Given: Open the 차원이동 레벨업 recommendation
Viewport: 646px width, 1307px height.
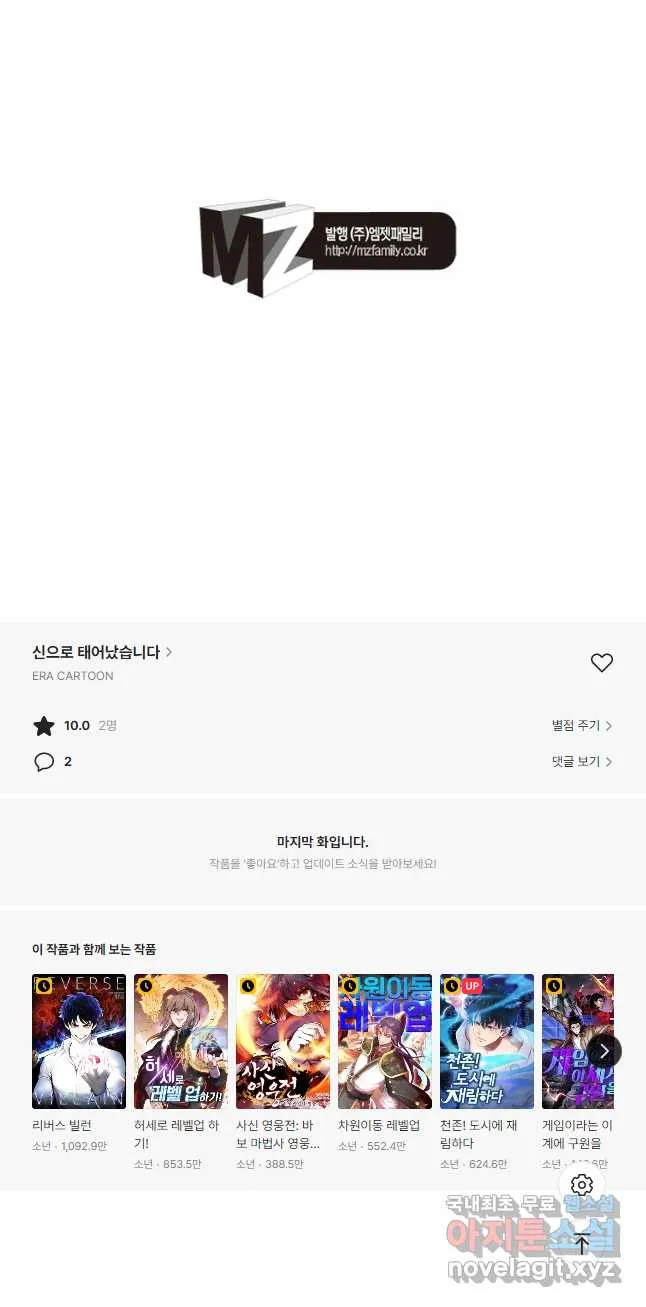Looking at the screenshot, I should pyautogui.click(x=385, y=1041).
